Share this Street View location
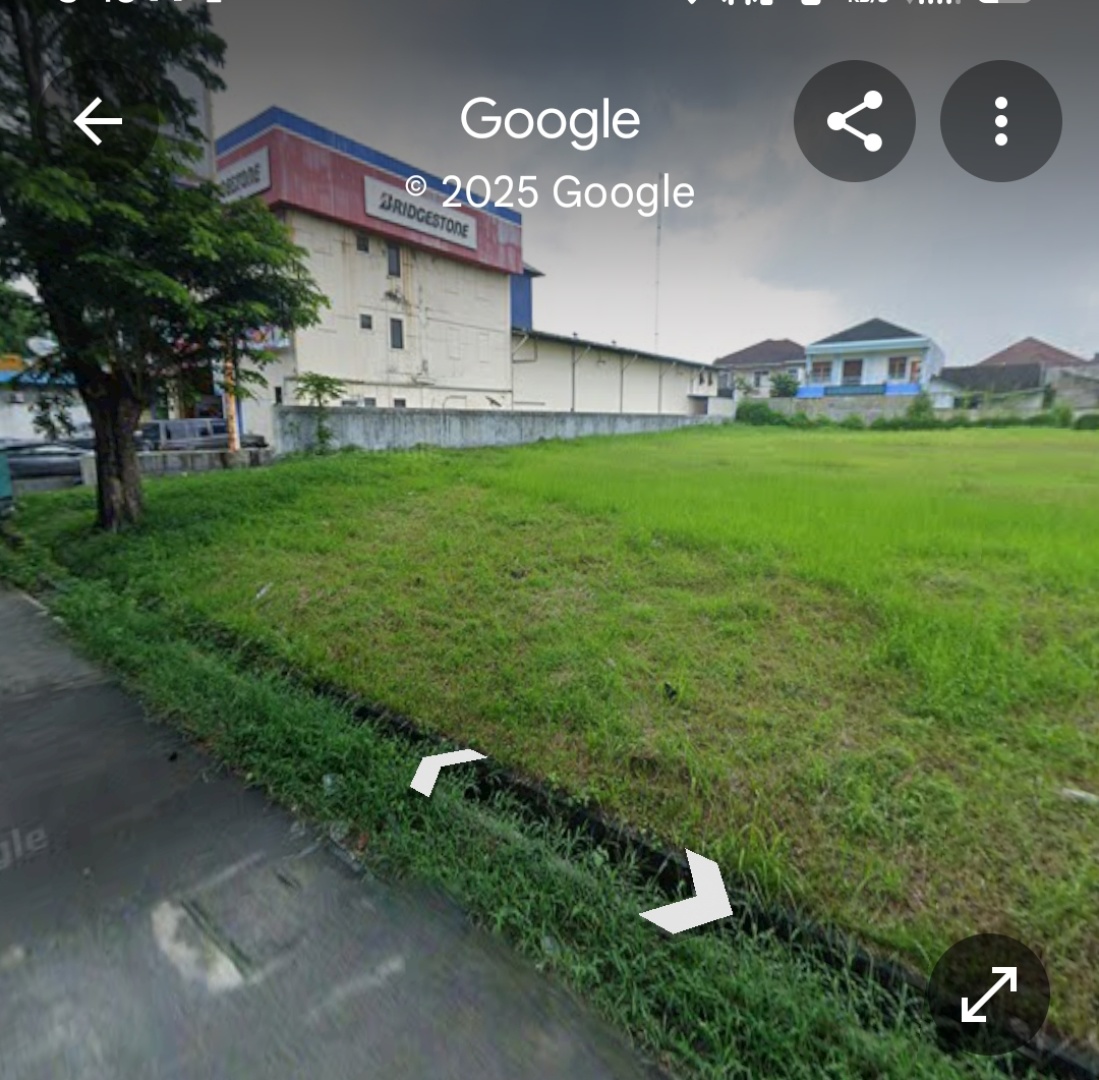The image size is (1099, 1080). [x=854, y=121]
